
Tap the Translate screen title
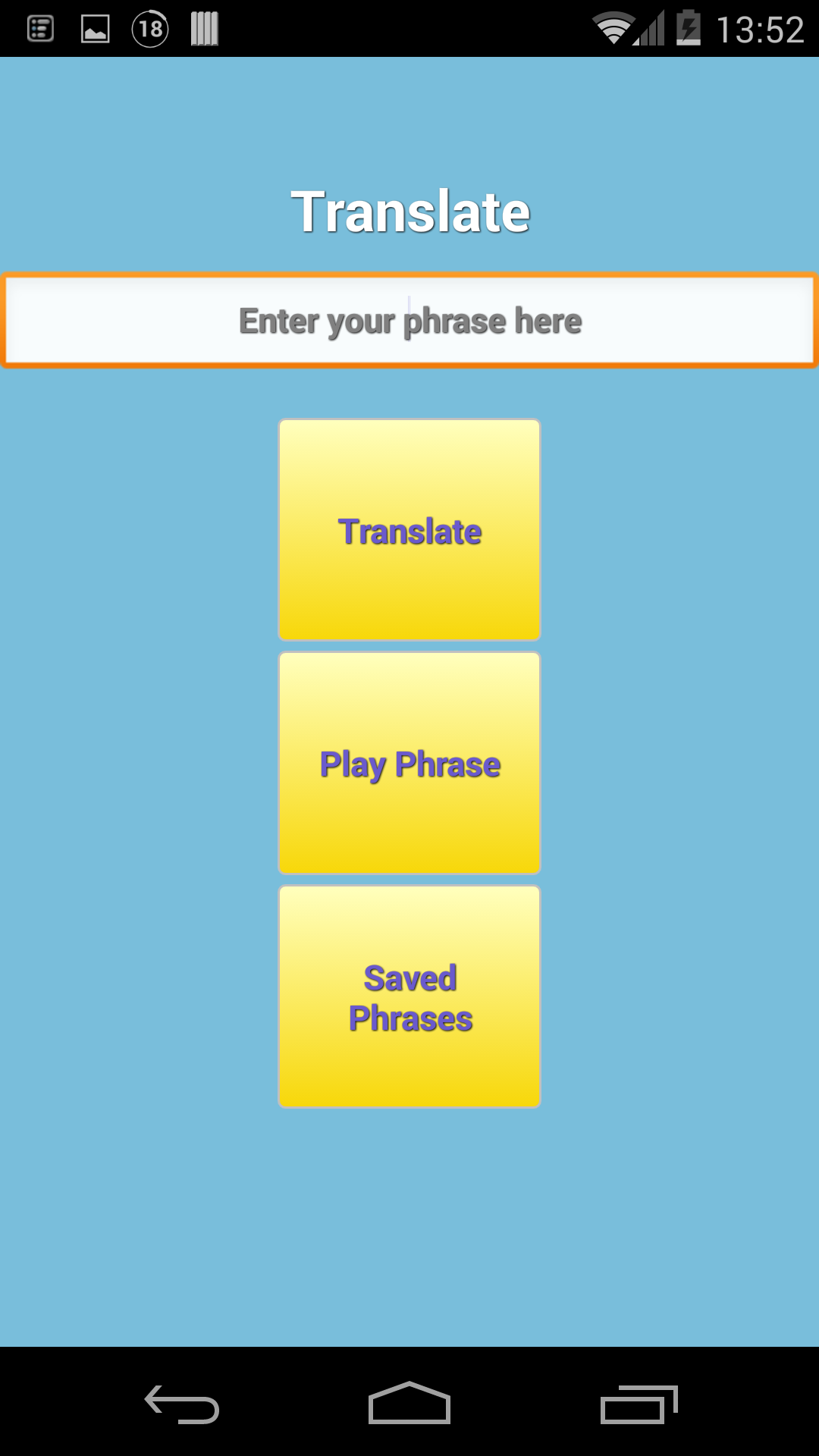(409, 209)
